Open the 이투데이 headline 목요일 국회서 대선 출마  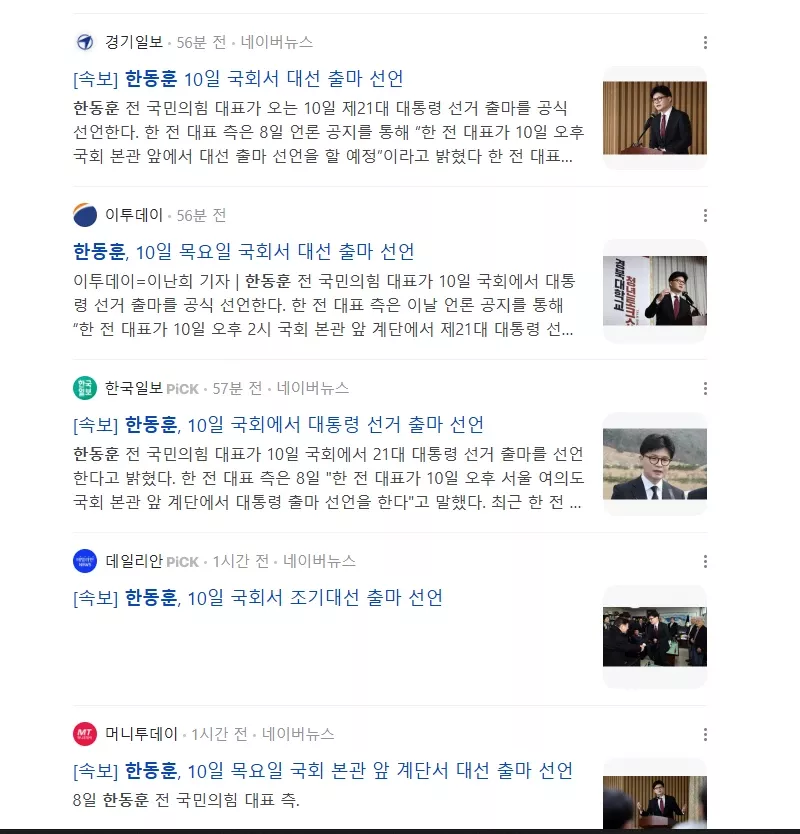coord(243,252)
